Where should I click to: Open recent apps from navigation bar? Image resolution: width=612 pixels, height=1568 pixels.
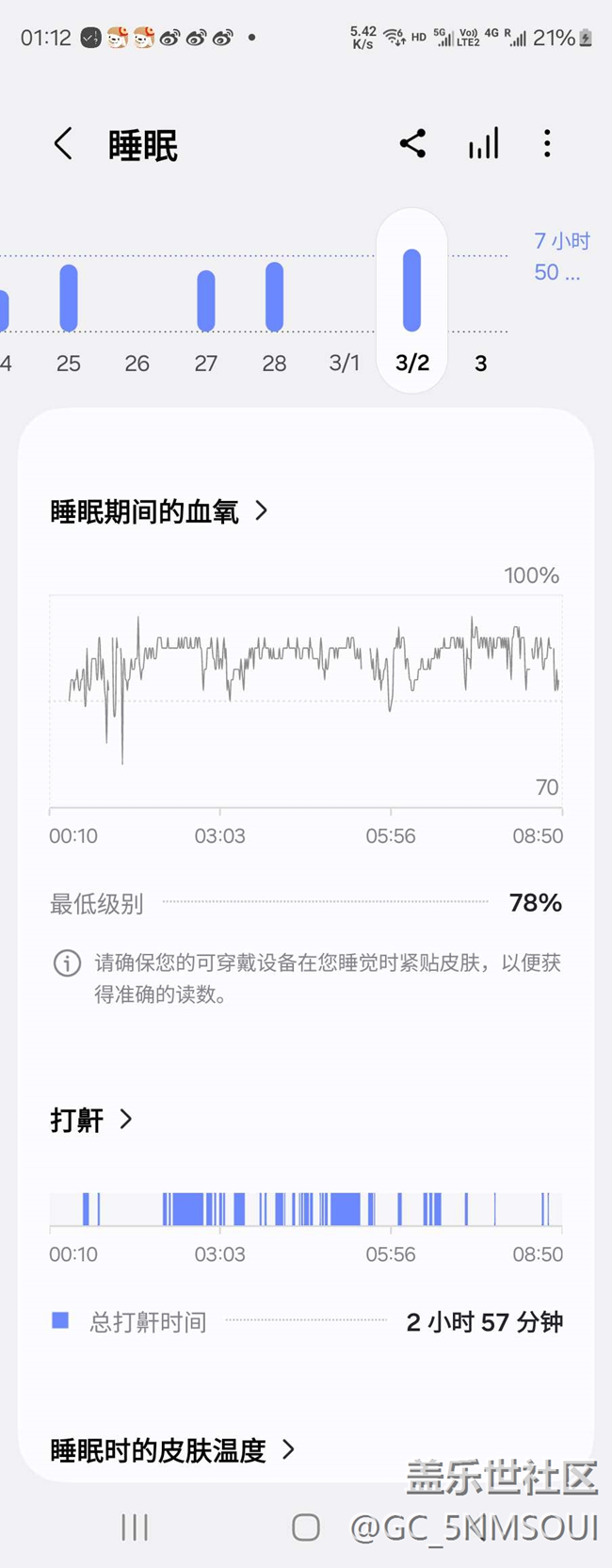[x=135, y=1528]
